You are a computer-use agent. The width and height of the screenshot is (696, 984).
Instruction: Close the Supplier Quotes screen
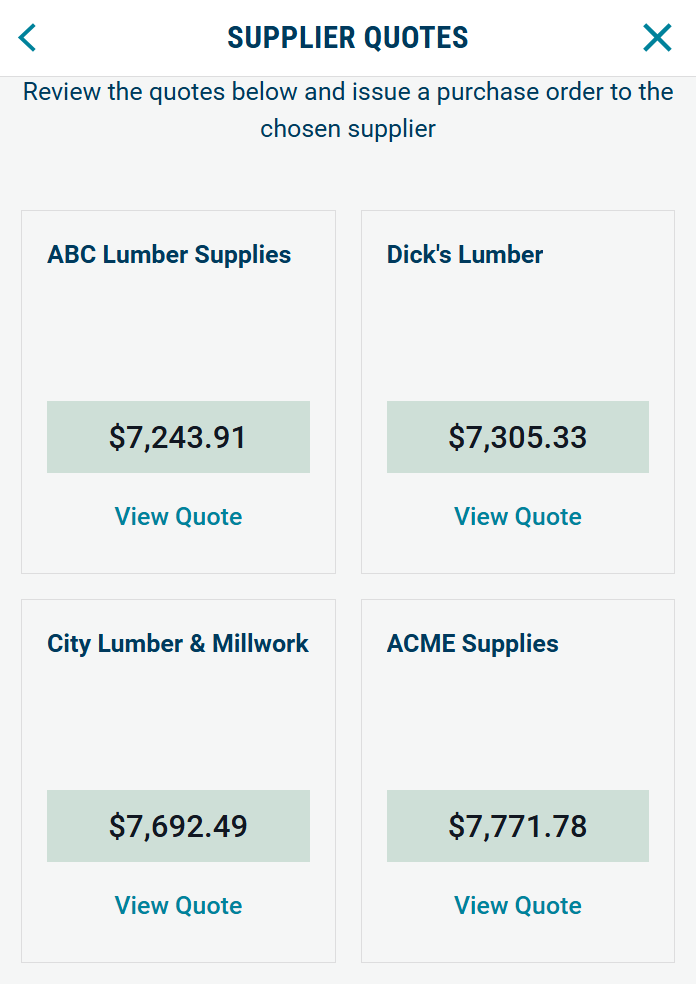[x=657, y=38]
